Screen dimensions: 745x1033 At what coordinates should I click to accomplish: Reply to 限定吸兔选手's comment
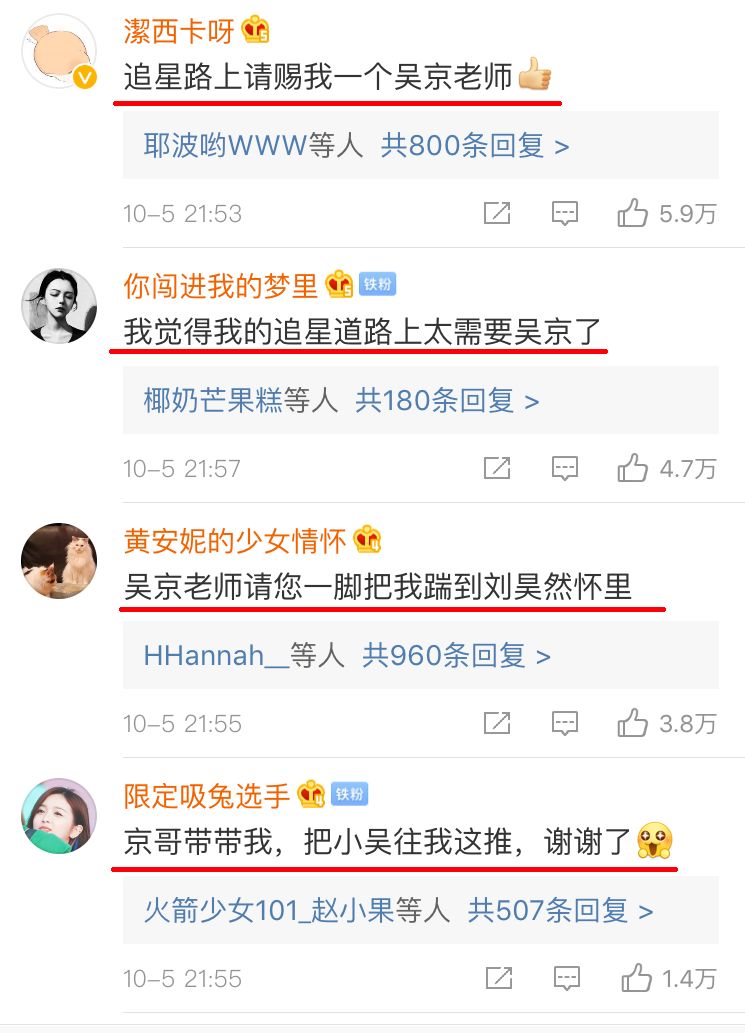(566, 978)
